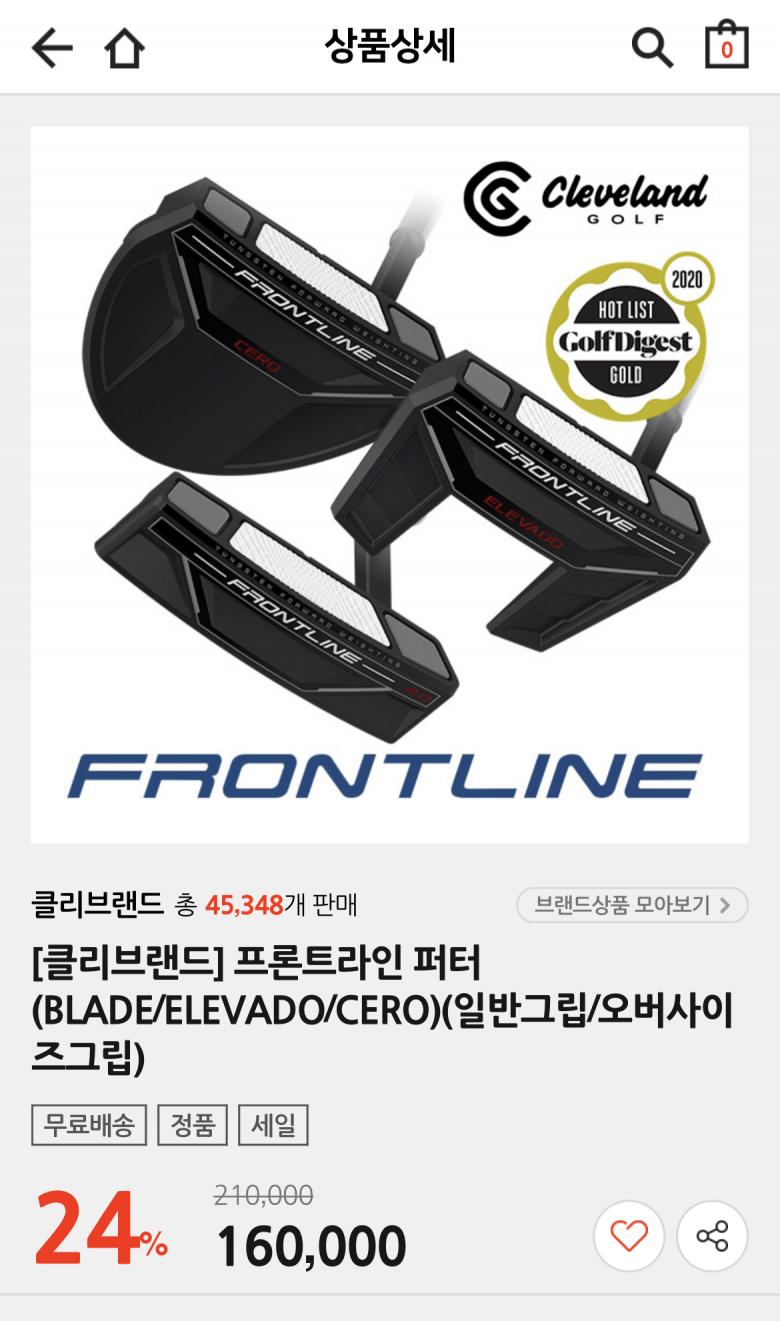Go back using the arrow

pyautogui.click(x=52, y=47)
